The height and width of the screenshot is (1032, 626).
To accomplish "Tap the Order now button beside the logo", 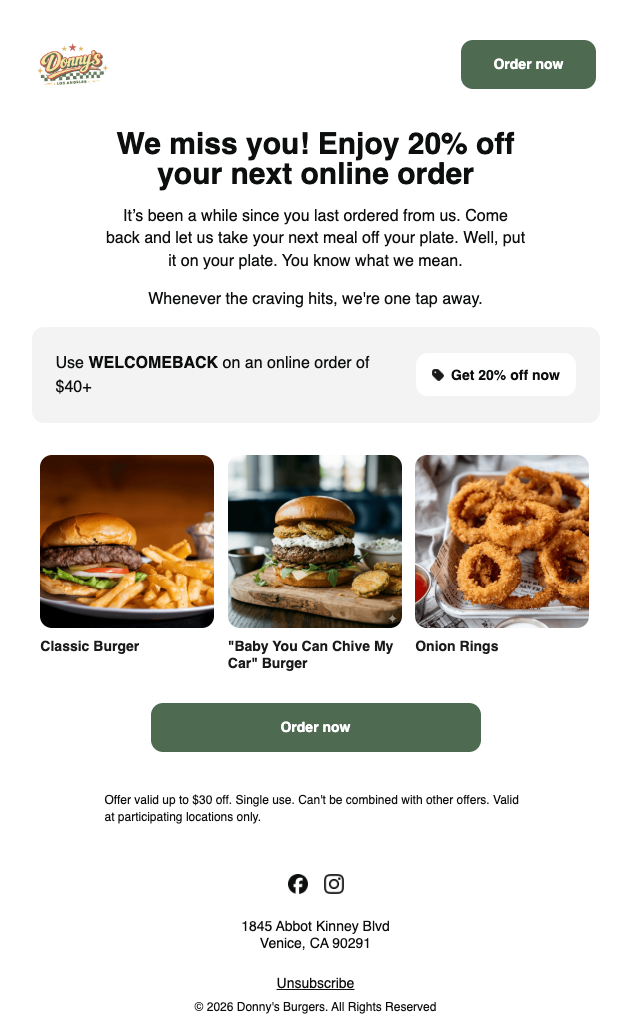I will click(x=528, y=64).
